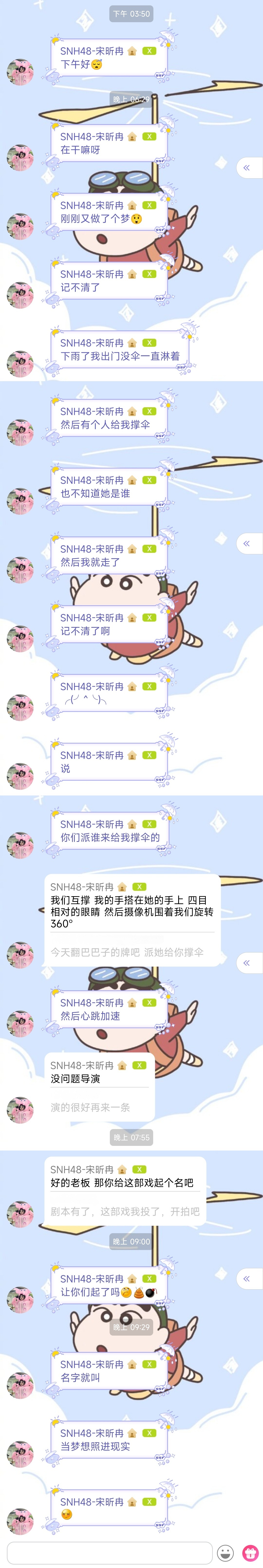
Task: Focus the message input box
Action: tap(109, 1552)
